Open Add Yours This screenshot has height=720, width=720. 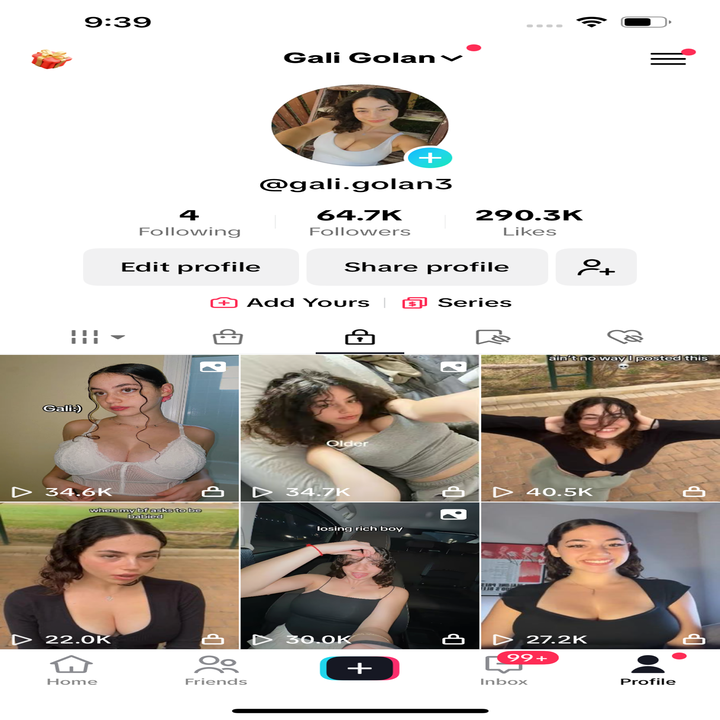(x=290, y=302)
